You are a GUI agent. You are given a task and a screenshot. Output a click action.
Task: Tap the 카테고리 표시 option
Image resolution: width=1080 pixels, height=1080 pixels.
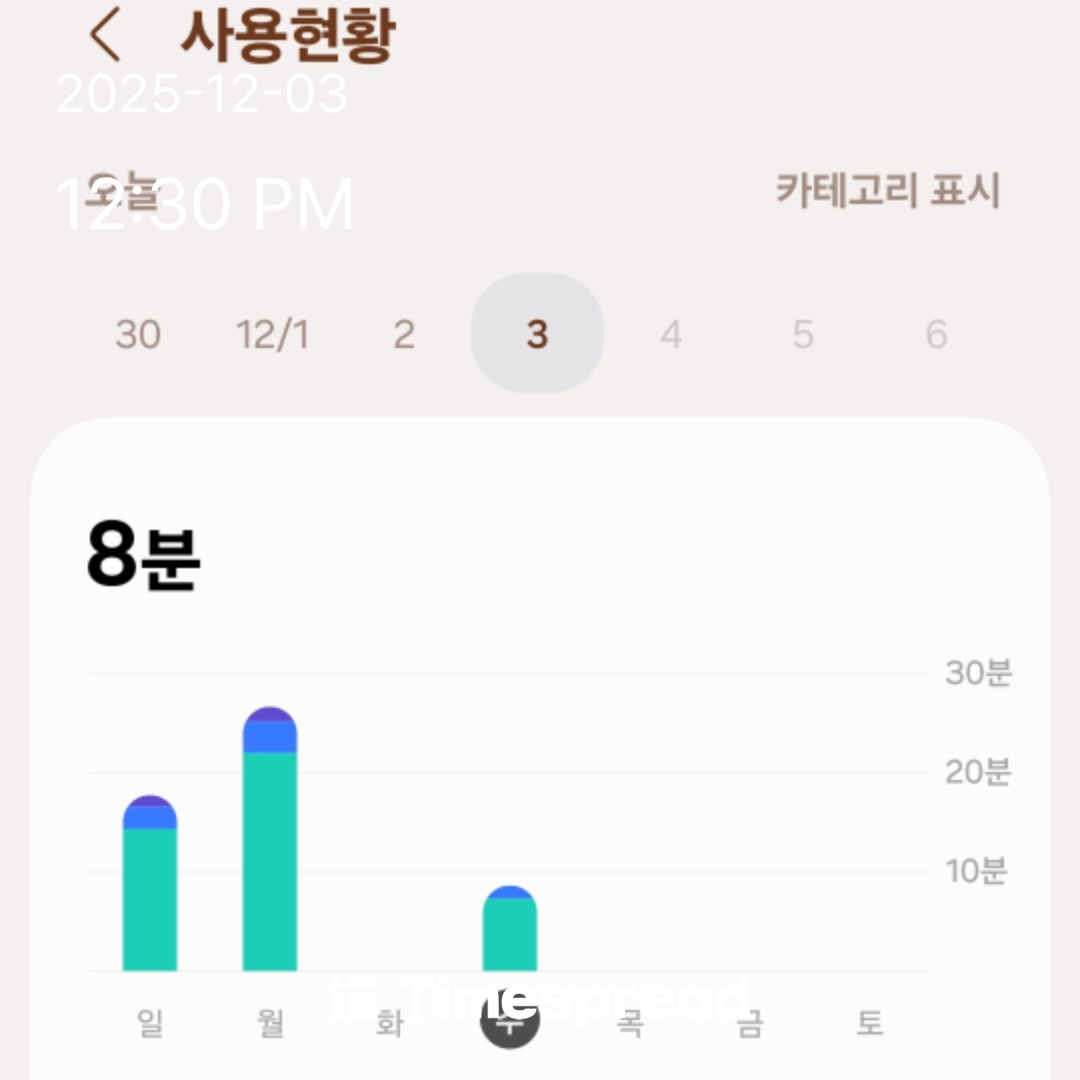coord(887,190)
